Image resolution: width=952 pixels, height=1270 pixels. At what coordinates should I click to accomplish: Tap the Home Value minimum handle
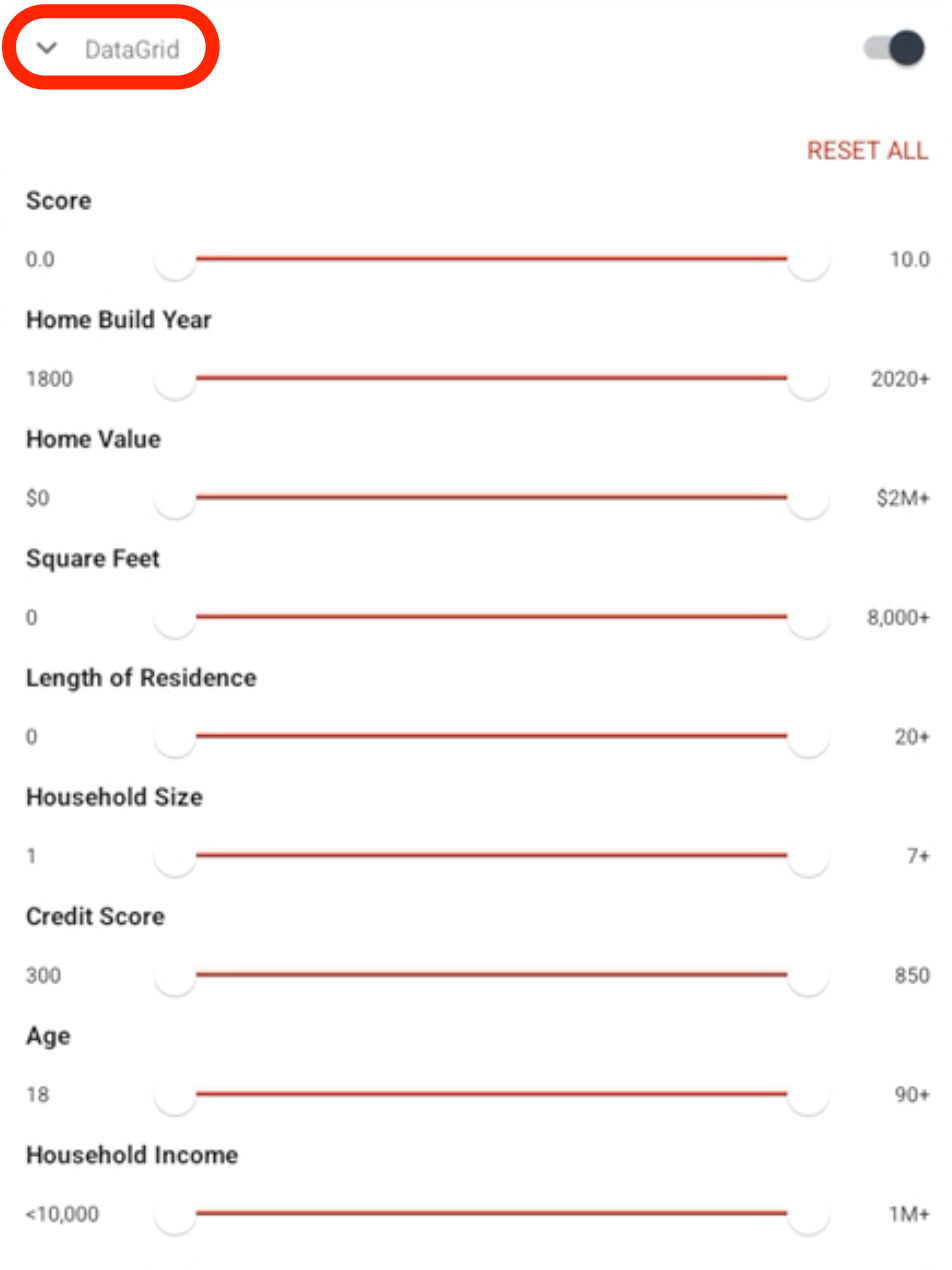(176, 498)
